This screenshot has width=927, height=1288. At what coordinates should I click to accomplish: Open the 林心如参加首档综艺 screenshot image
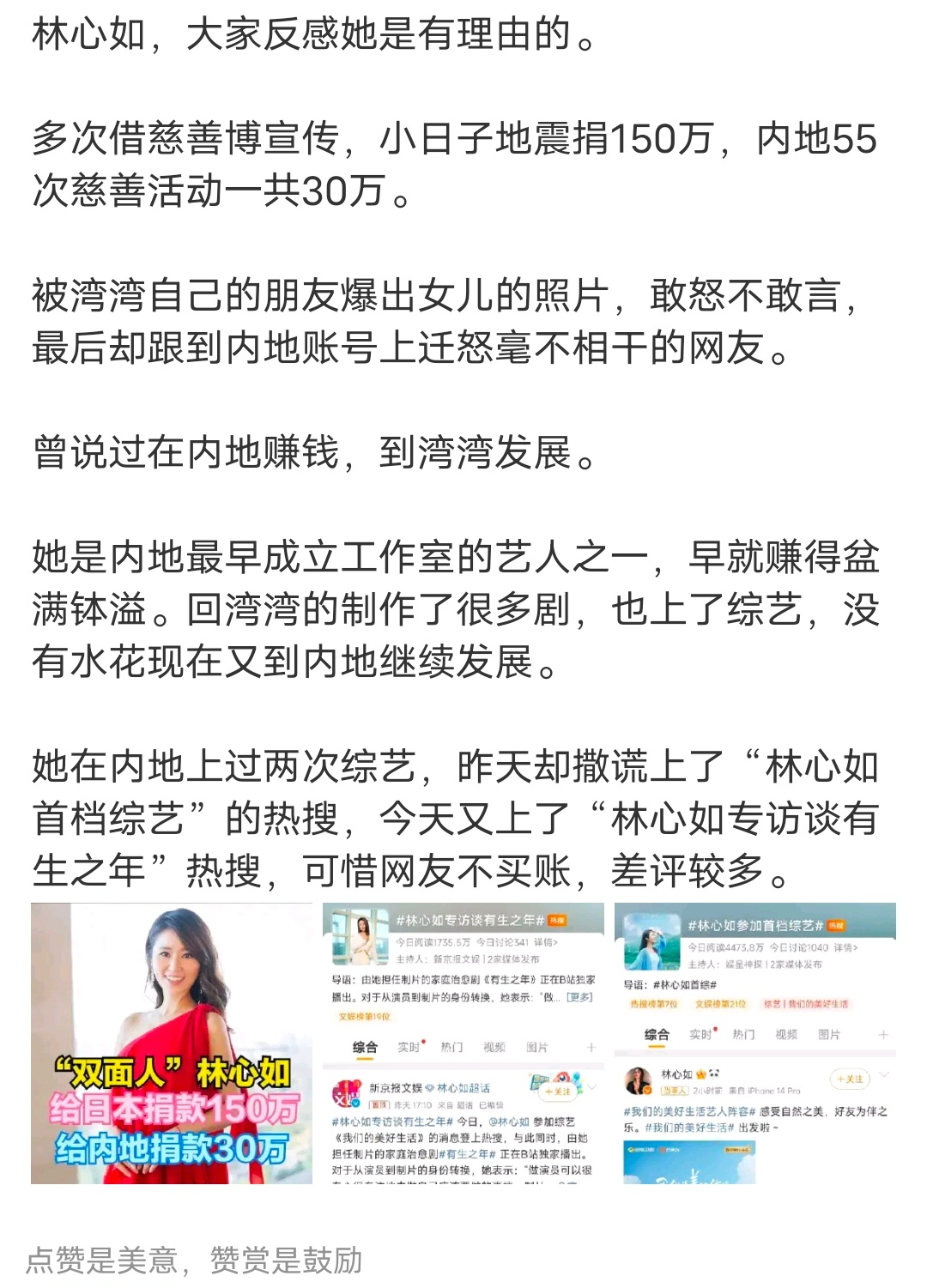click(x=755, y=1043)
